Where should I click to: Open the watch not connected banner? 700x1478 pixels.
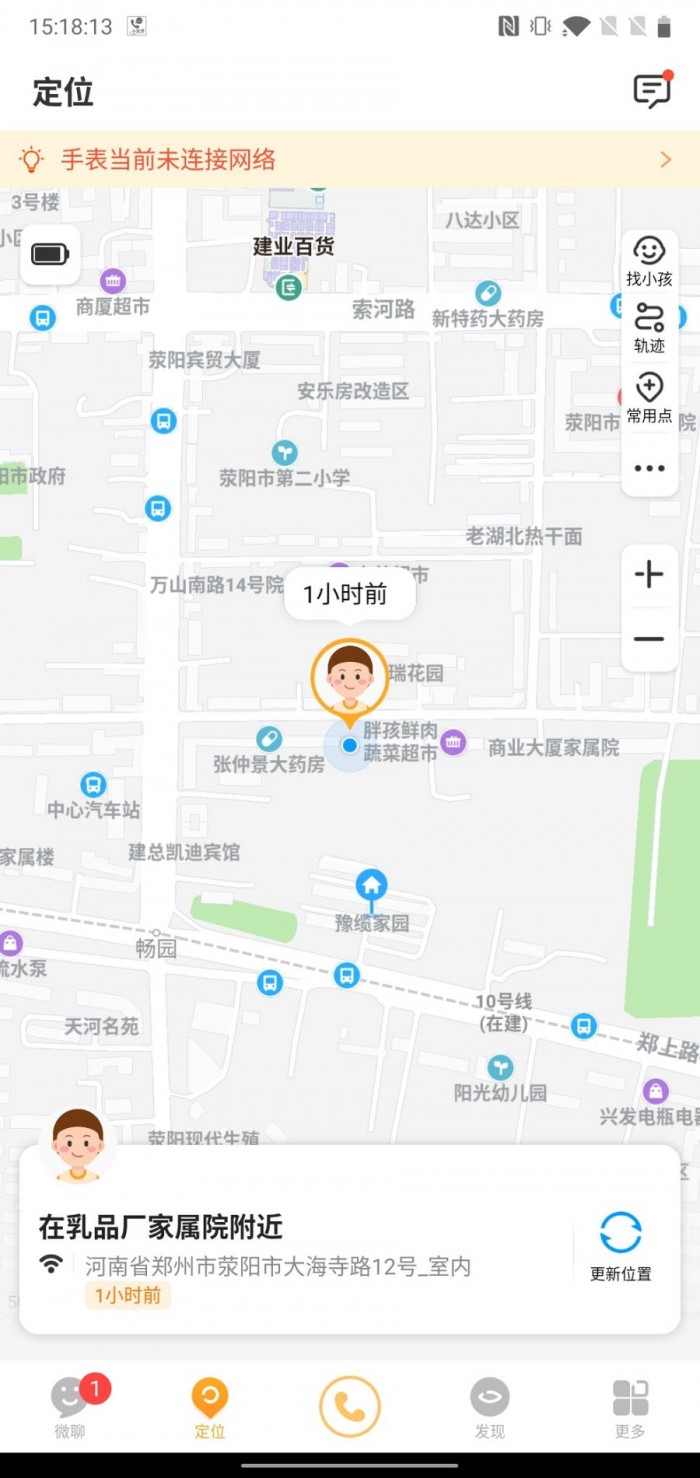click(x=350, y=160)
